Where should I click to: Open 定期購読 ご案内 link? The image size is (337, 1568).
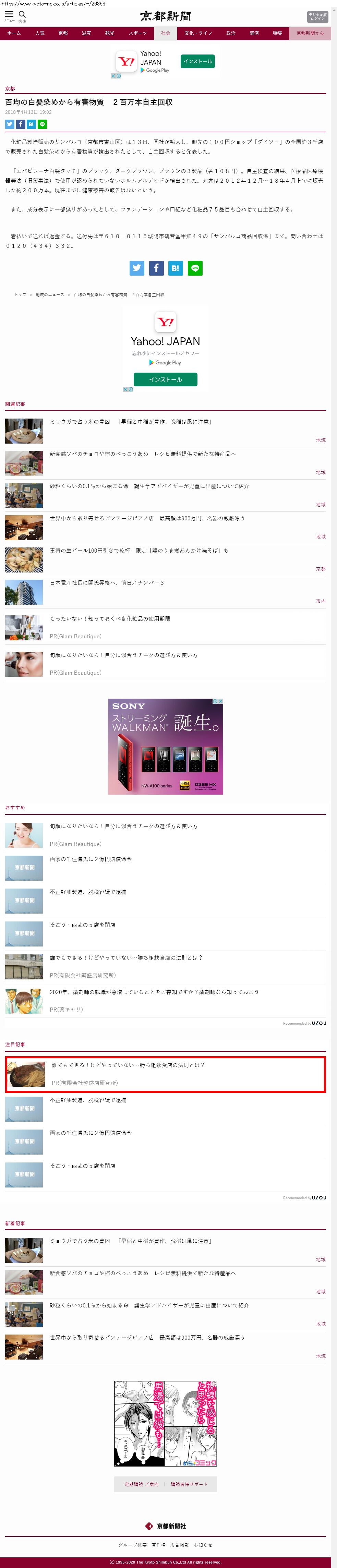coord(141,1484)
